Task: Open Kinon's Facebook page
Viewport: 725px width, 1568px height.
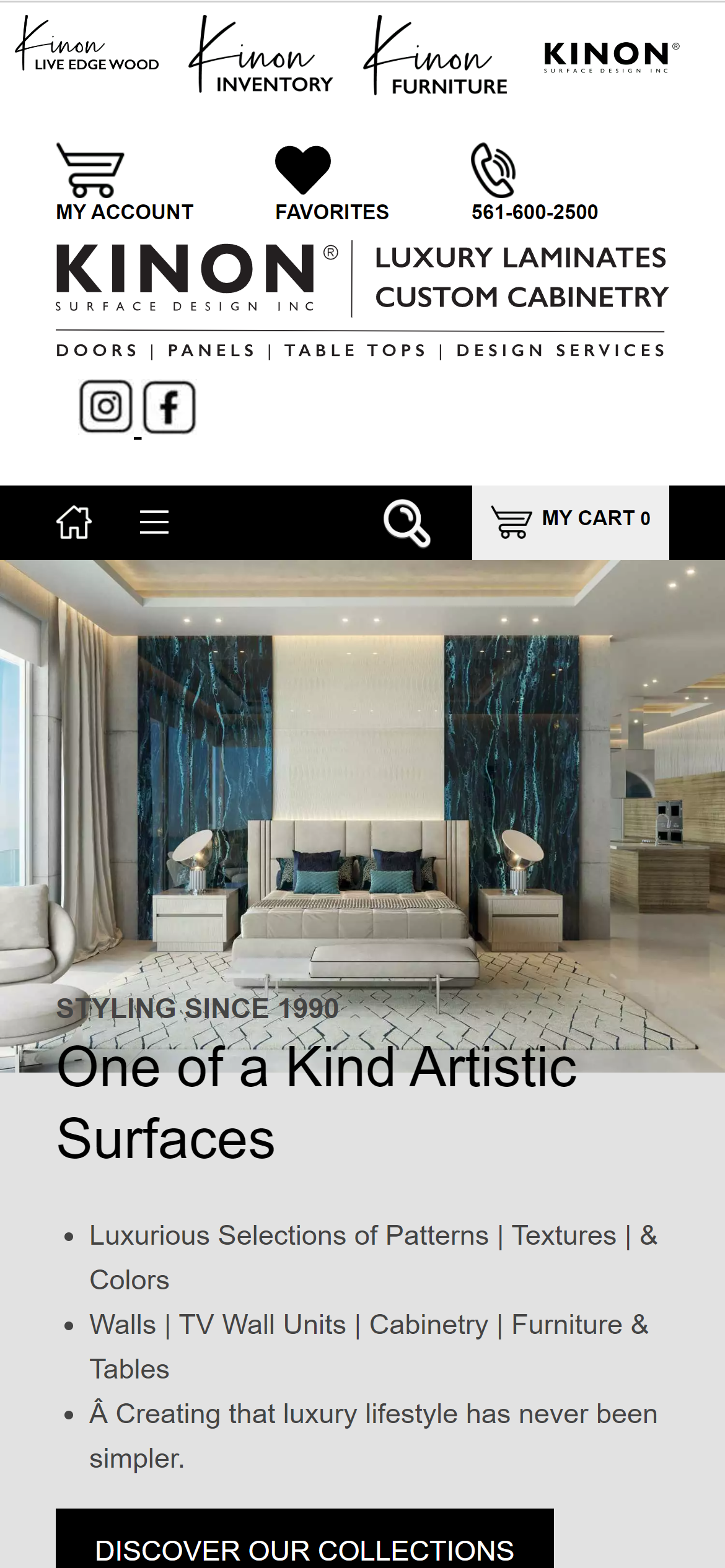Action: 169,407
